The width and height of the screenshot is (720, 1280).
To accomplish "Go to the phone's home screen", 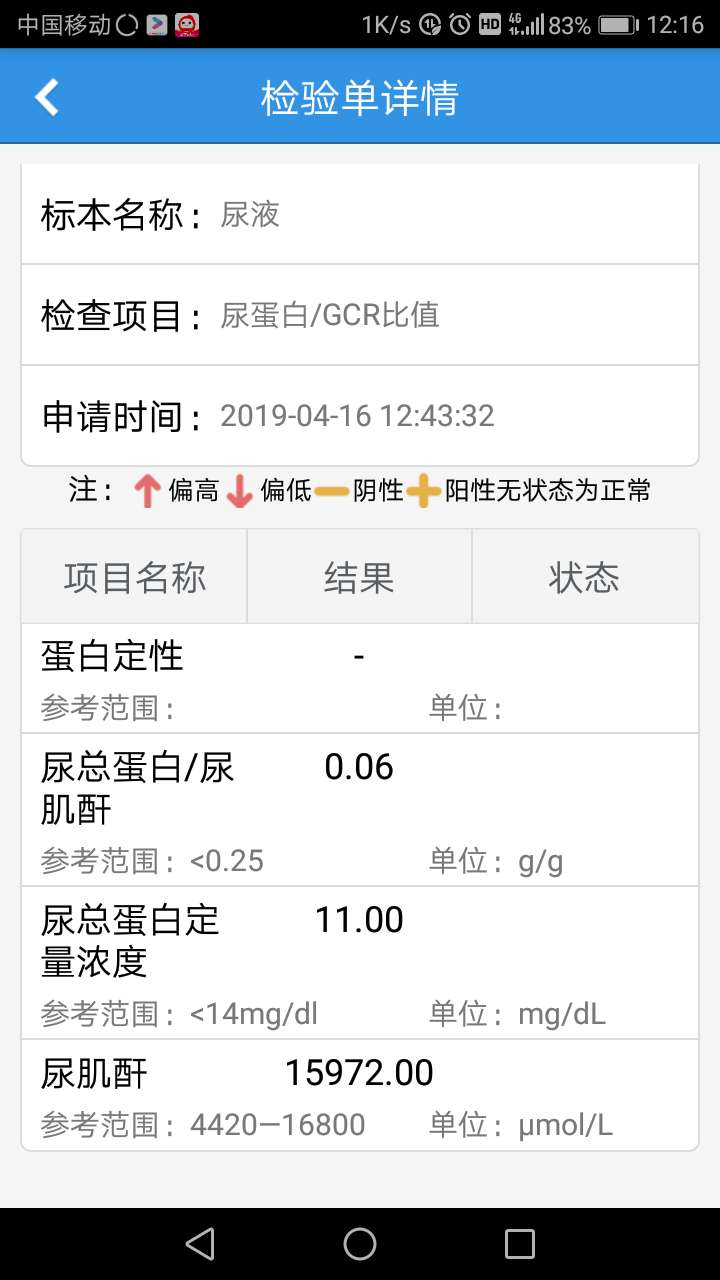I will coord(360,1243).
